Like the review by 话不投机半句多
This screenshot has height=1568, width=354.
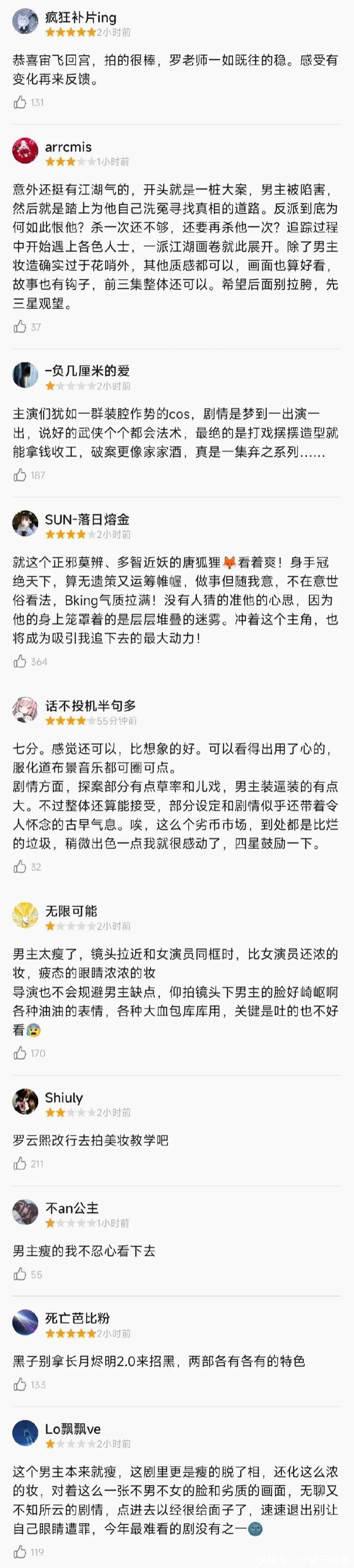point(20,866)
